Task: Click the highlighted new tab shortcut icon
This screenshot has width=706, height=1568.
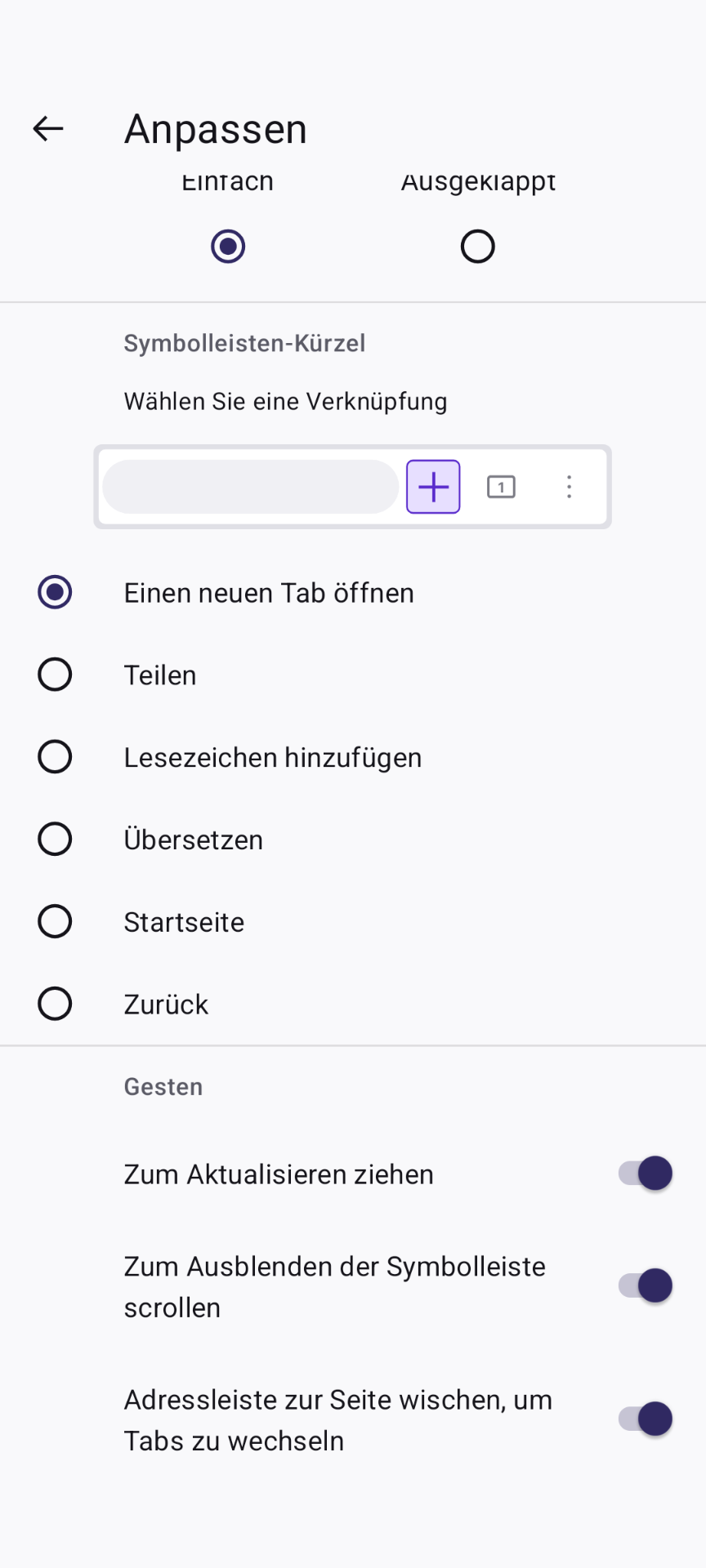Action: [433, 486]
